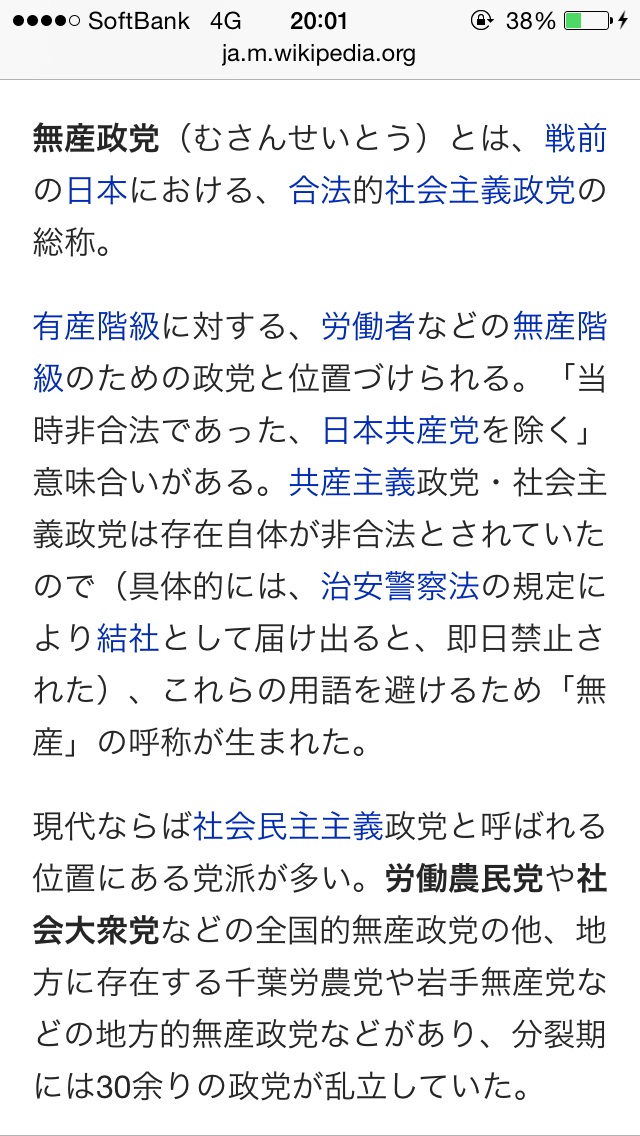Open the 治安警察法 link
This screenshot has height=1136, width=640.
click(400, 586)
